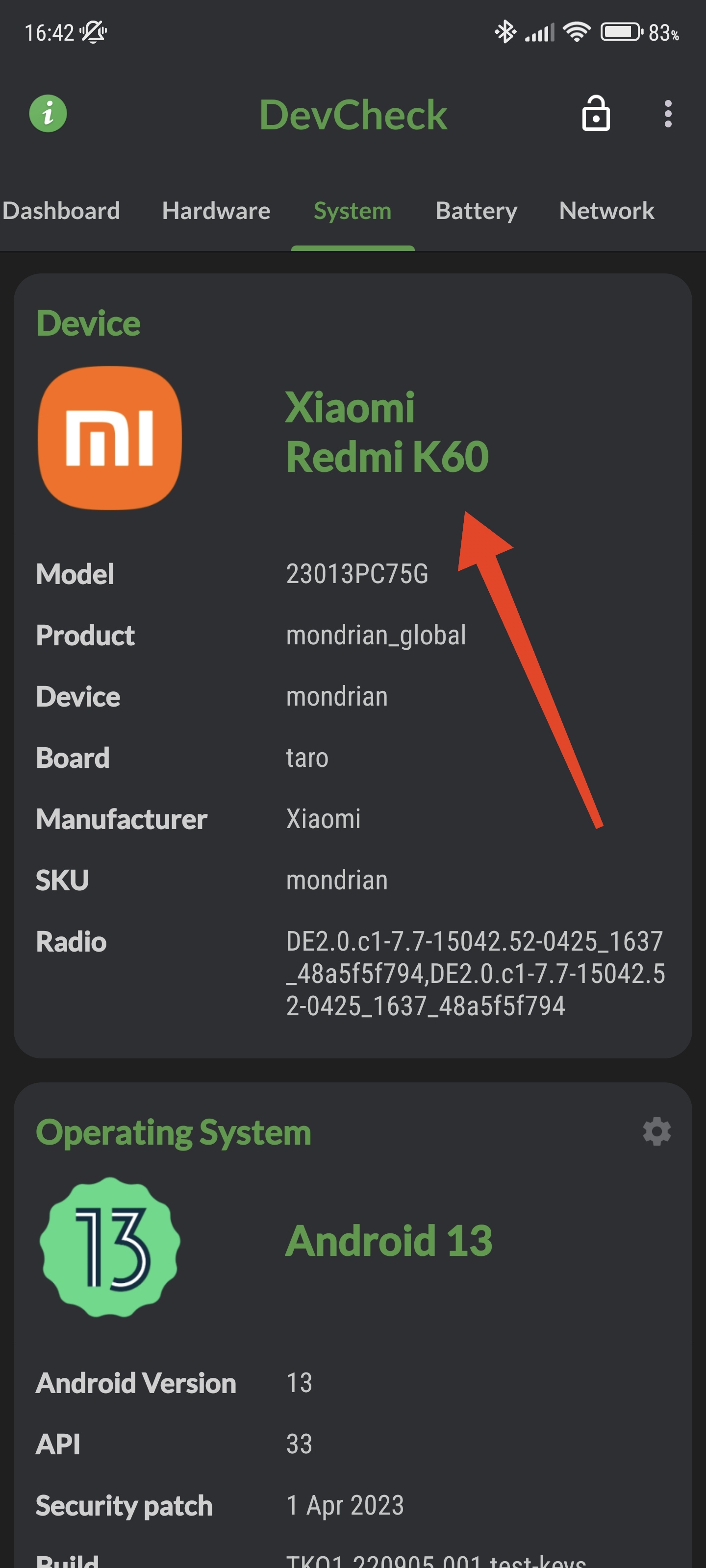Open the green info icon
Image resolution: width=706 pixels, height=1568 pixels.
coord(48,114)
